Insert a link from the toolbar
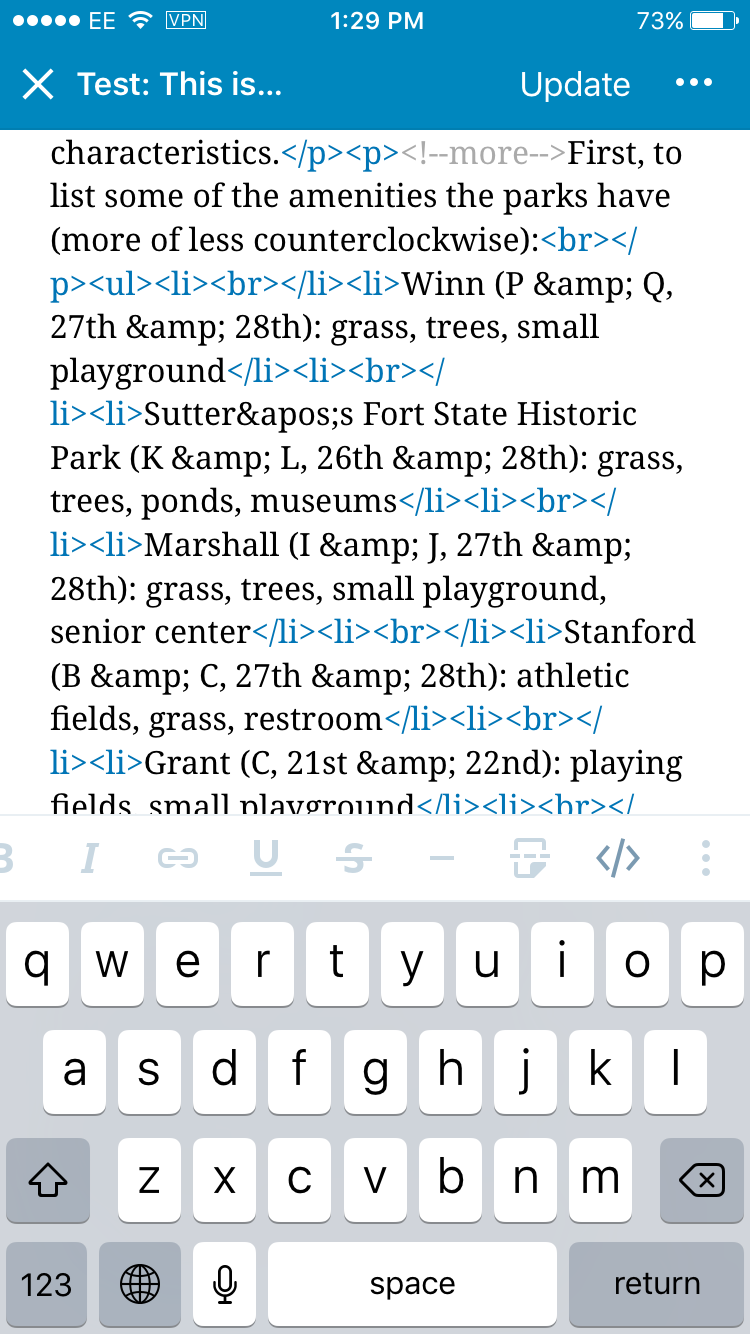750x1334 pixels. click(178, 858)
